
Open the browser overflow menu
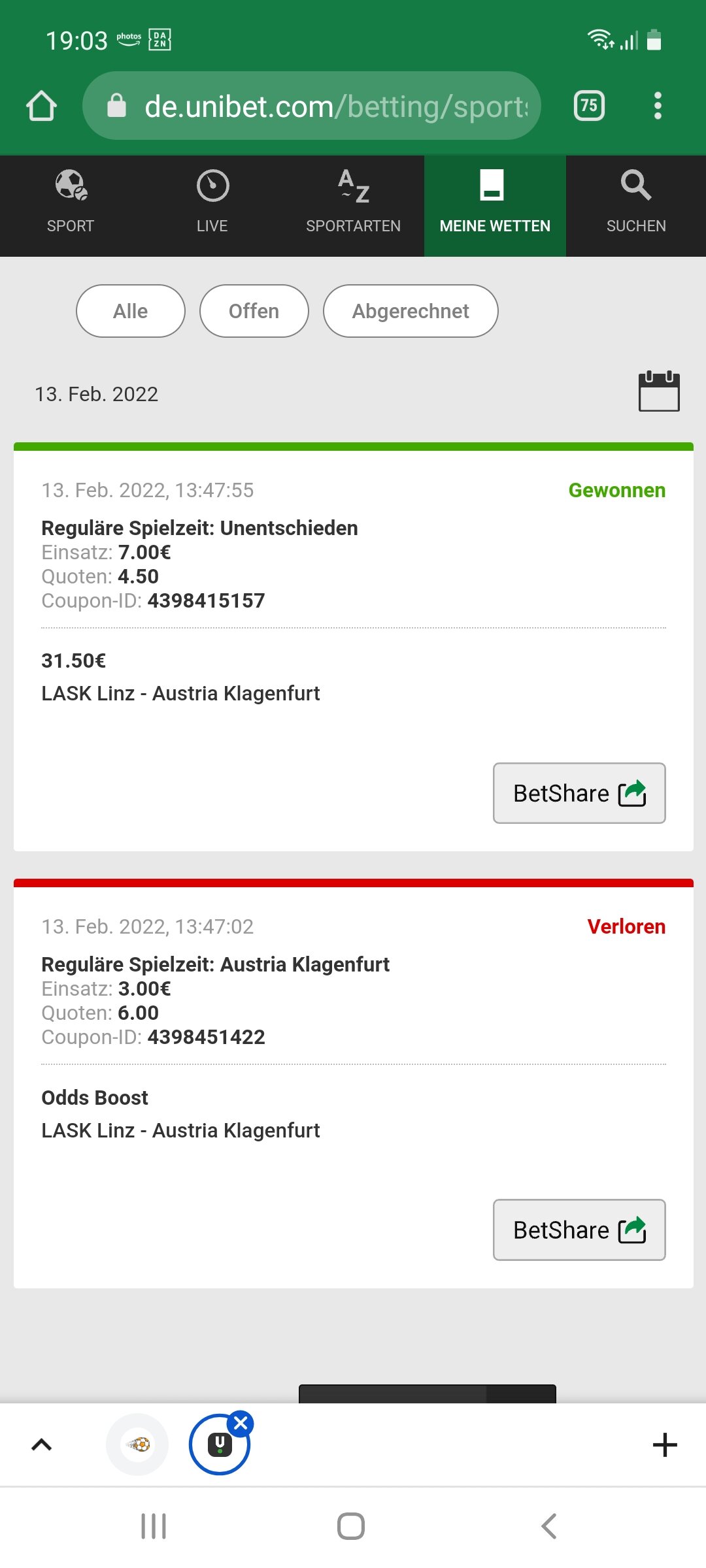coord(658,106)
